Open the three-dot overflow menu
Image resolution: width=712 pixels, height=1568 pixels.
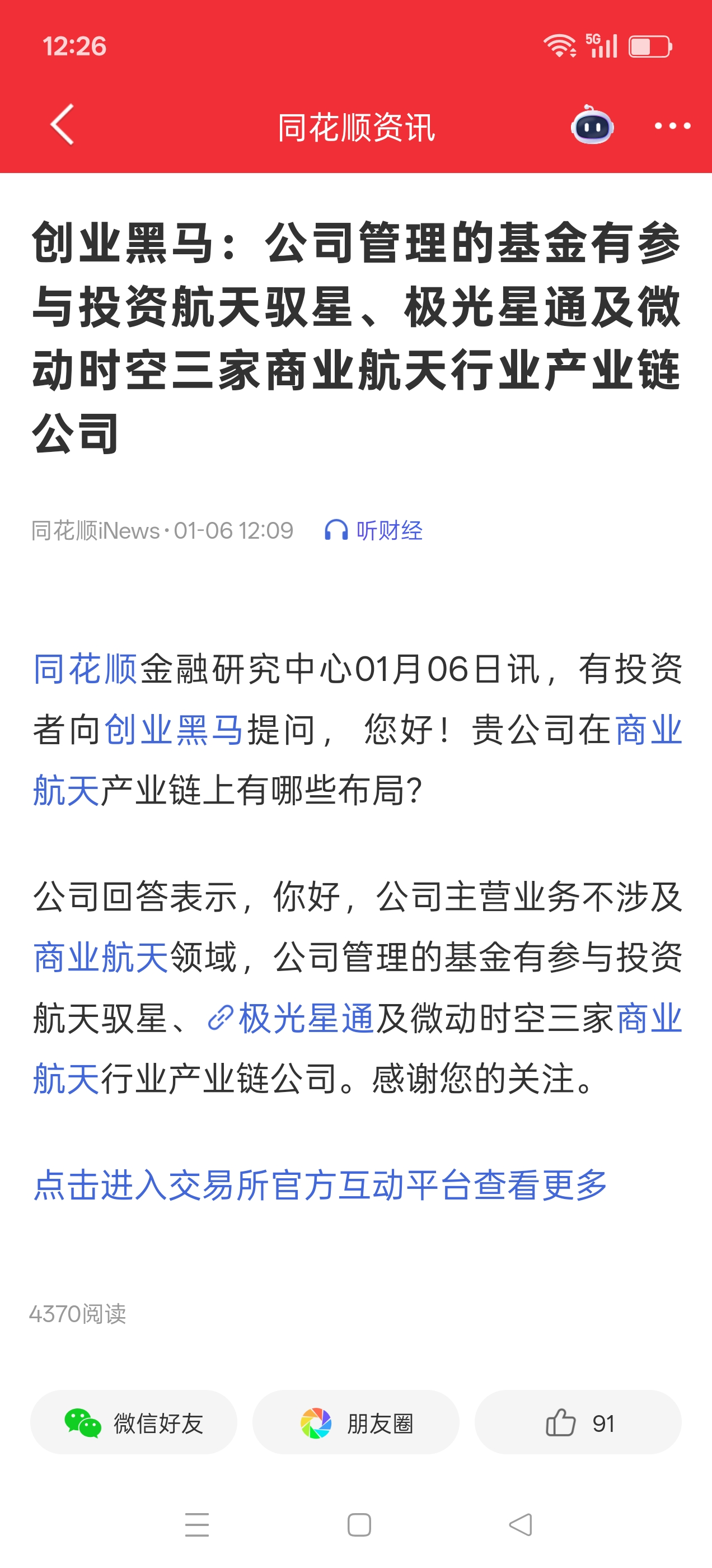coord(672,126)
